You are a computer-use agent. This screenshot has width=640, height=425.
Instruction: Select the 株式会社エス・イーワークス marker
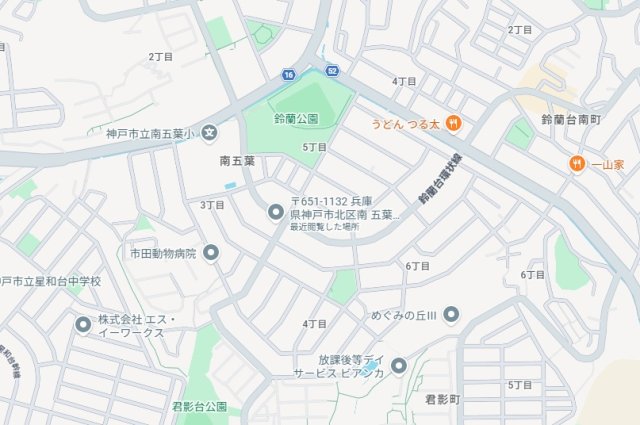tap(83, 324)
